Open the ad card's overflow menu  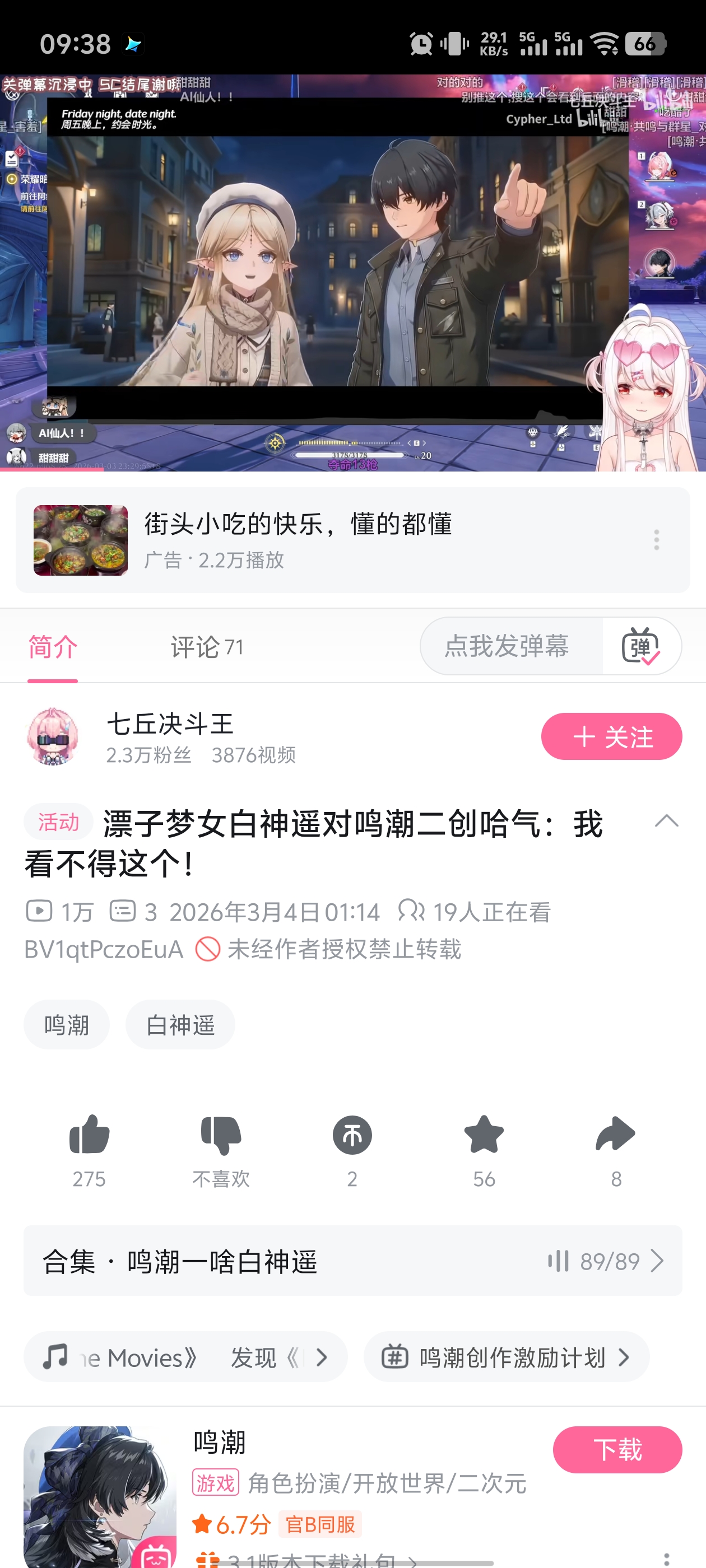tap(656, 540)
